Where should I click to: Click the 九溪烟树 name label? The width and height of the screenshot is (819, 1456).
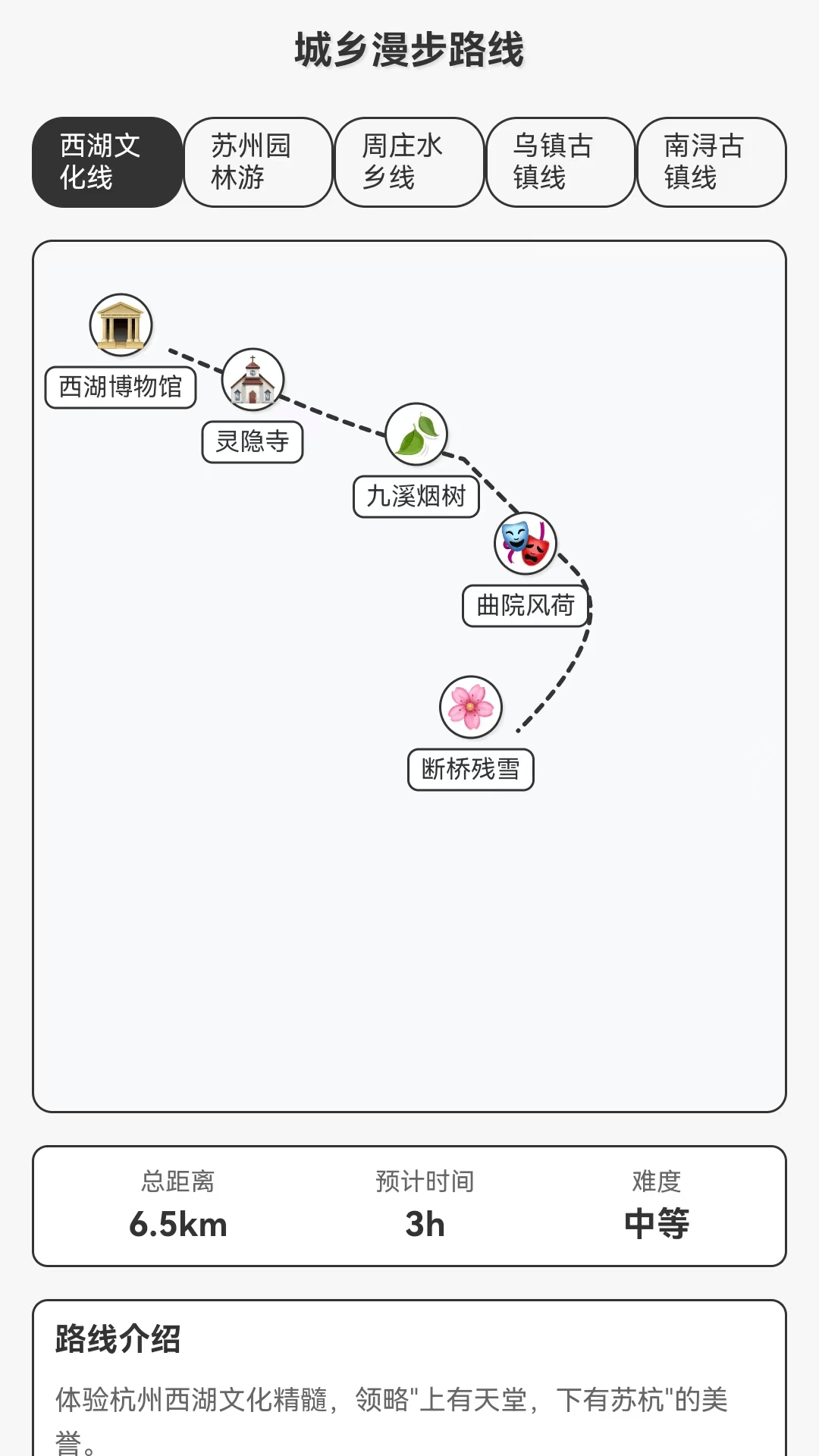416,496
